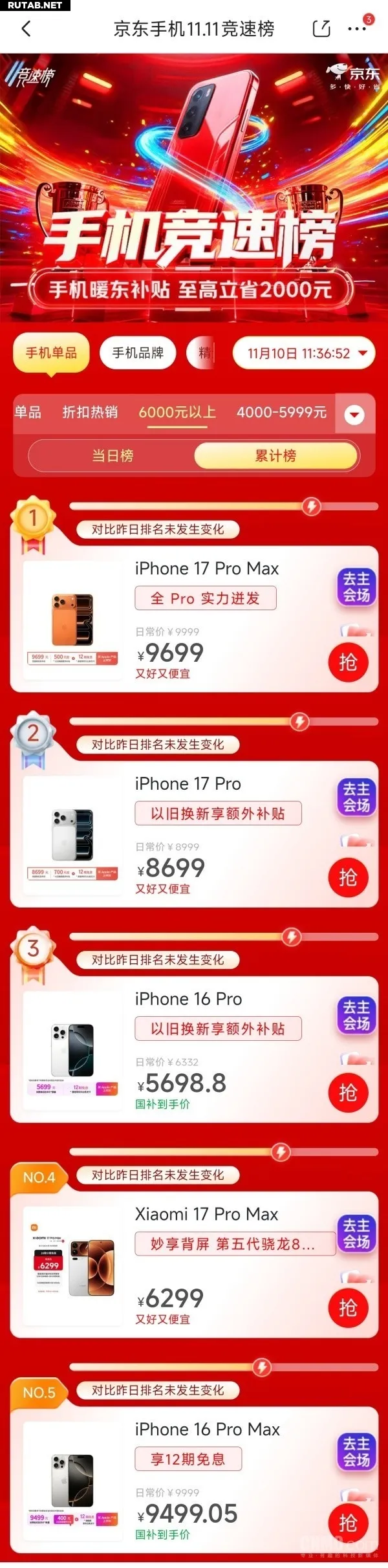Switch to 当日榜 daily ranking

click(113, 455)
